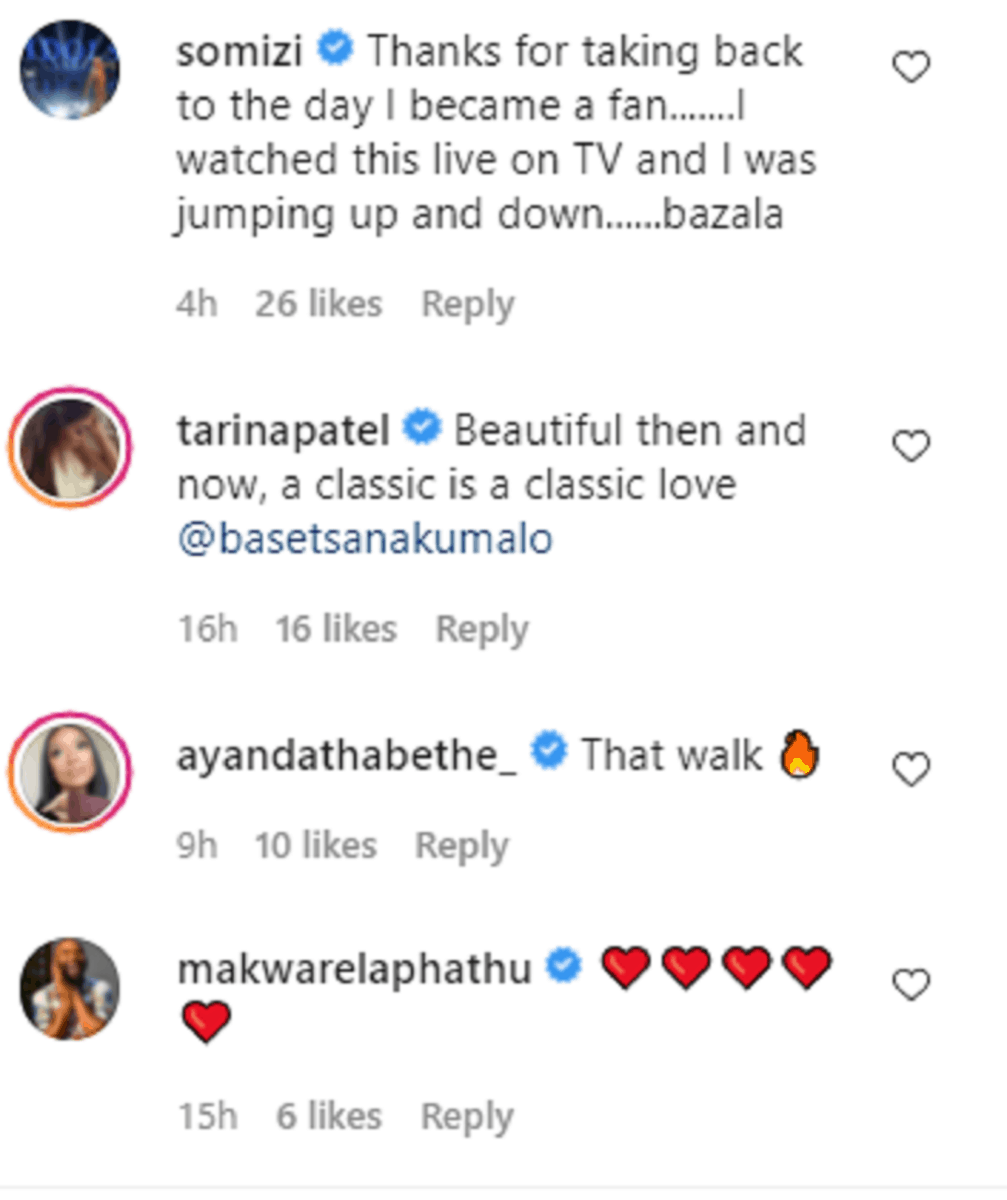View tarinapatel's story avatar
The height and width of the screenshot is (1200, 1007).
click(x=70, y=446)
